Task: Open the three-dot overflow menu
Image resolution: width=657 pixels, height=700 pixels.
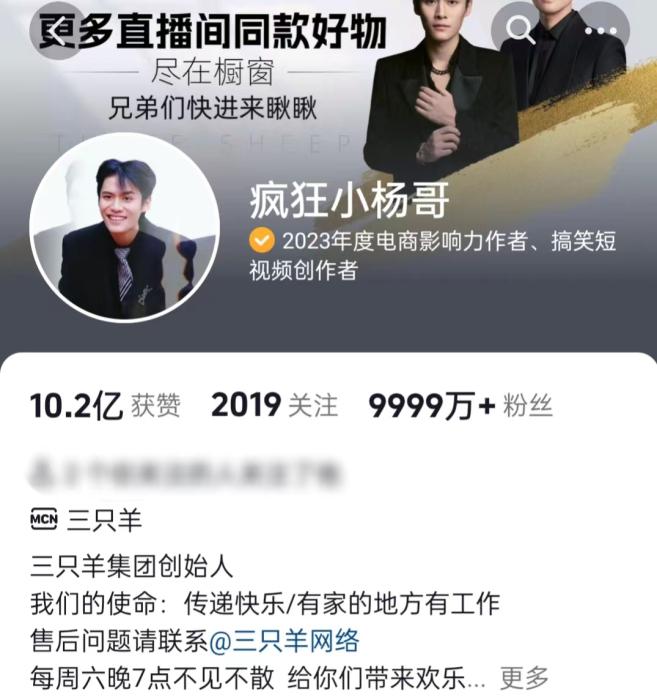Action: 601,30
